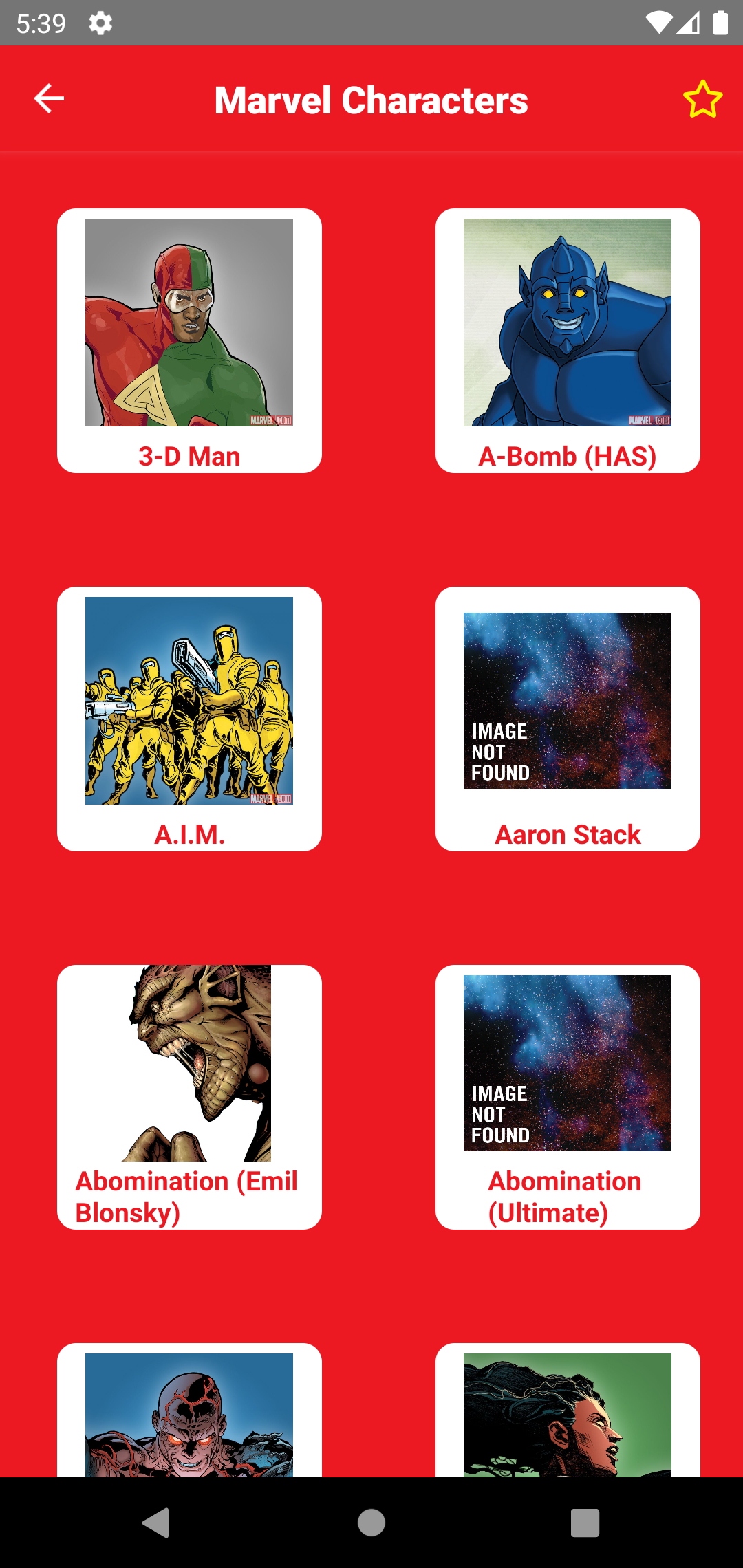Open the 3-D Man character card
The height and width of the screenshot is (1568, 743).
point(189,340)
